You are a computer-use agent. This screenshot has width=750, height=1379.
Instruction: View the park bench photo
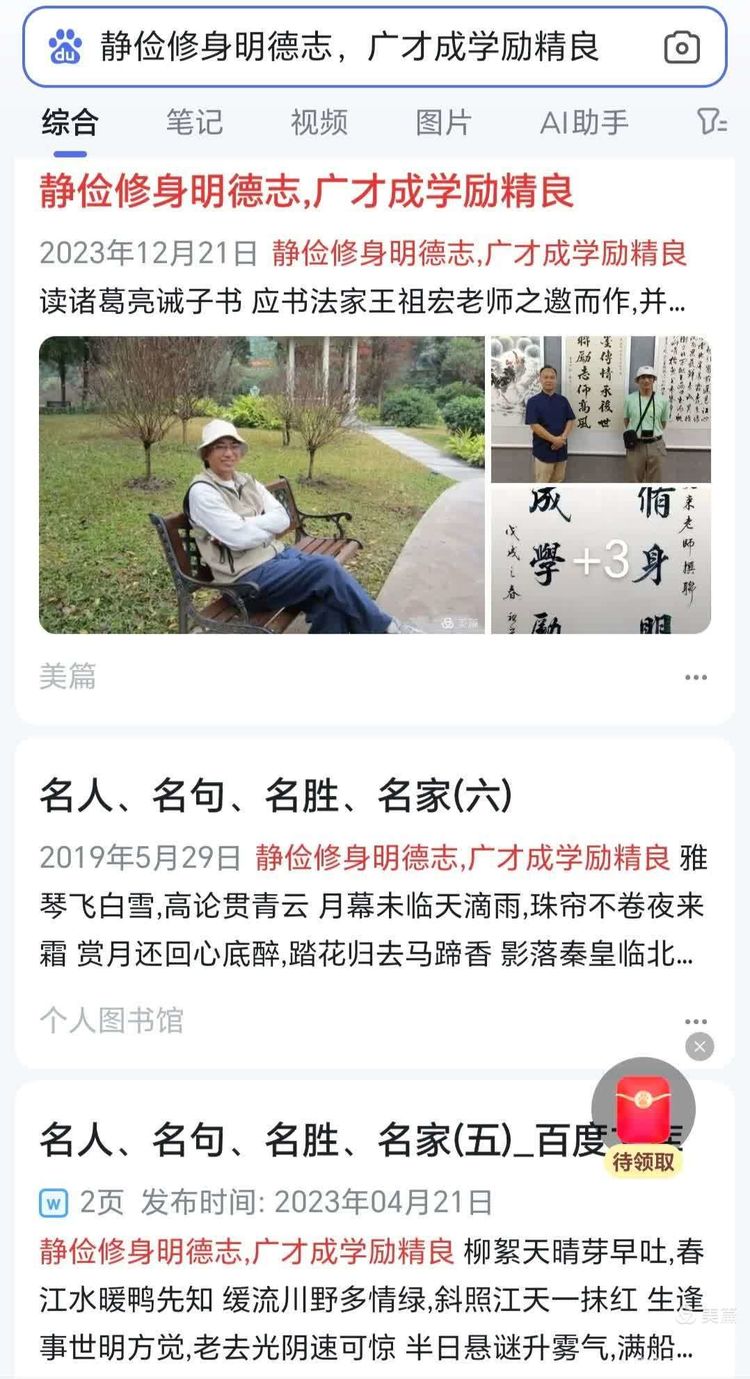[262, 485]
